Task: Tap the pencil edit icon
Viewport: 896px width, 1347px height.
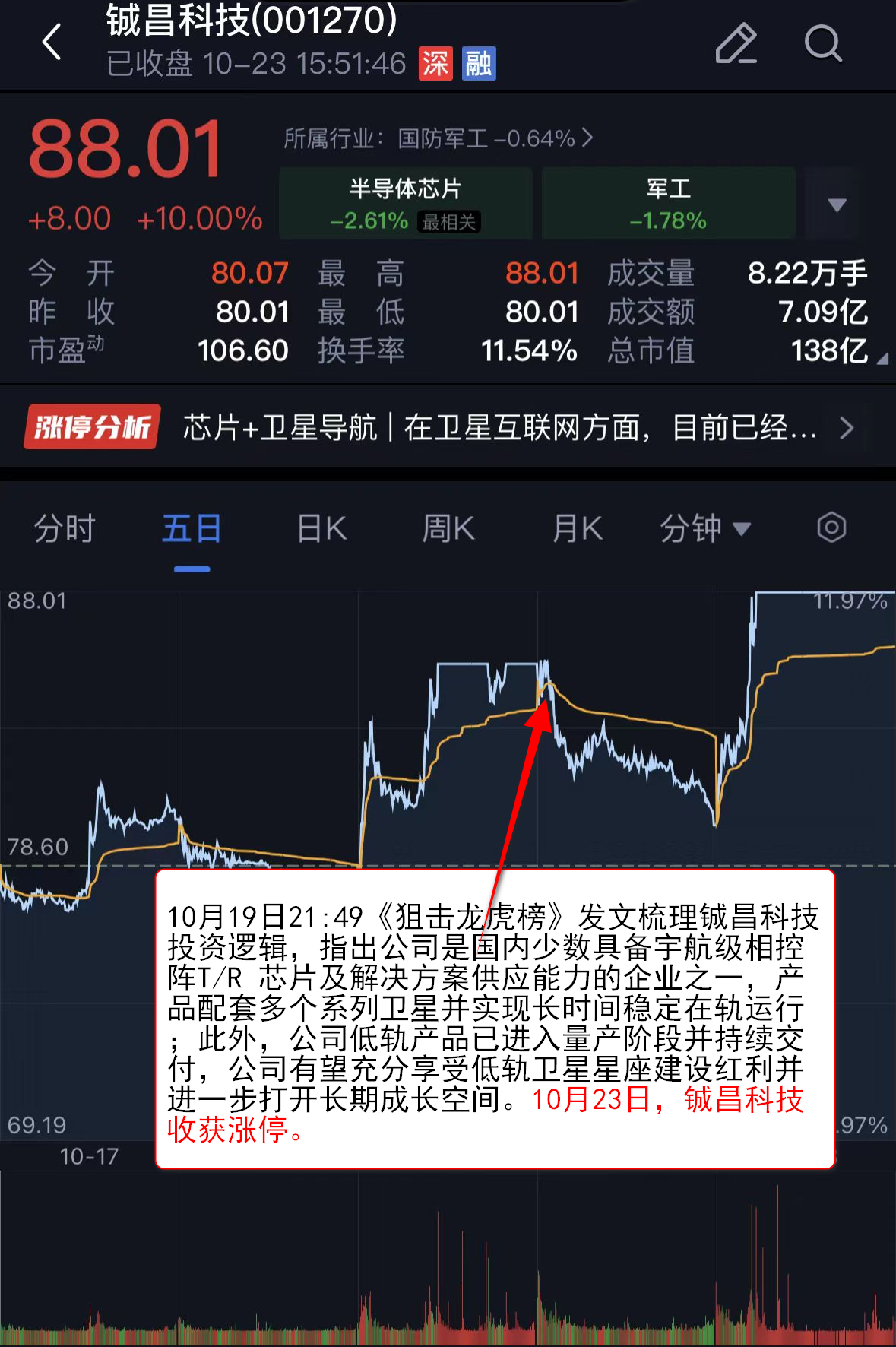Action: click(736, 44)
